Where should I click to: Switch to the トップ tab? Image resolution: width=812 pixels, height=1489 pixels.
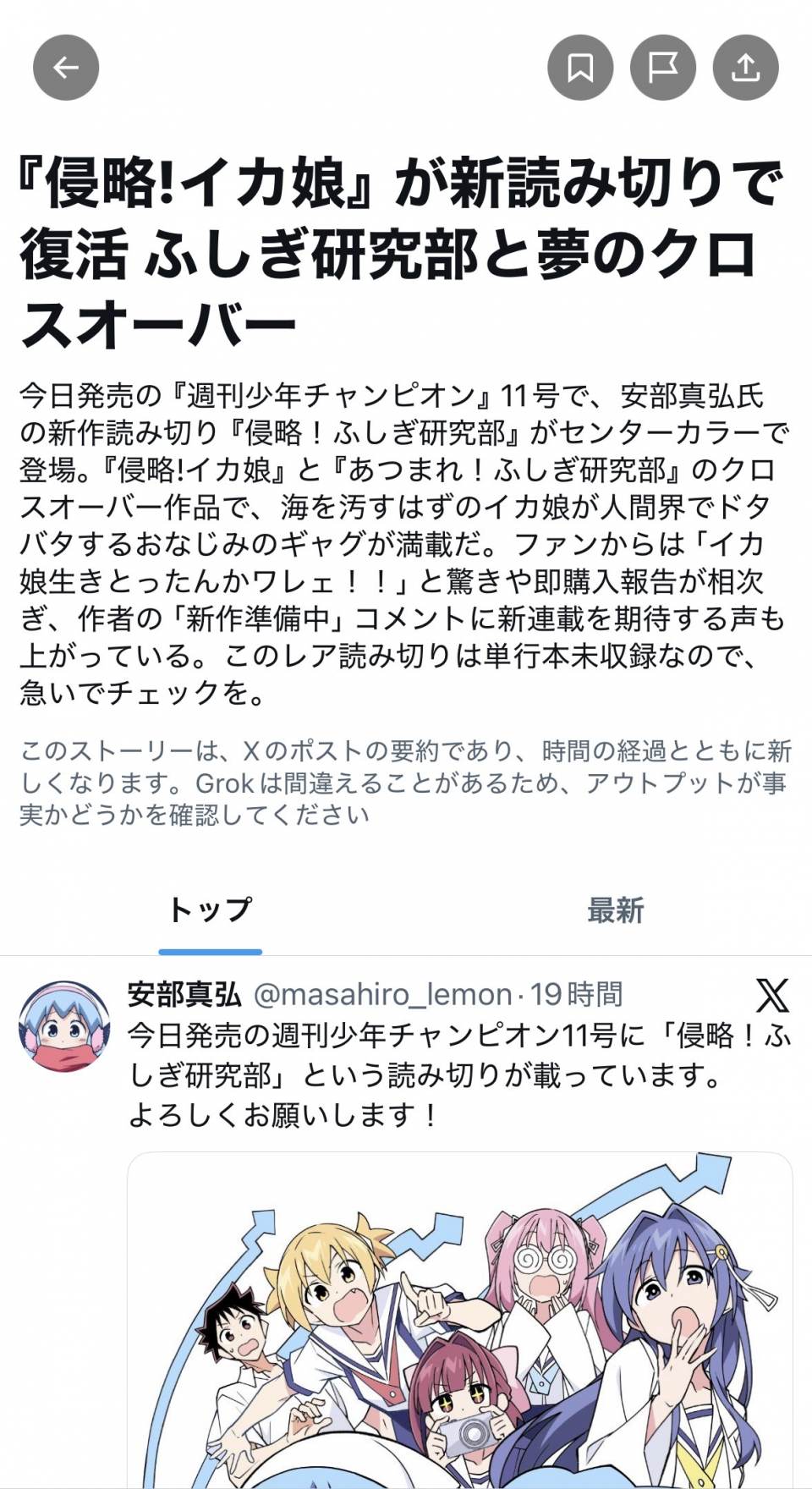(x=210, y=910)
